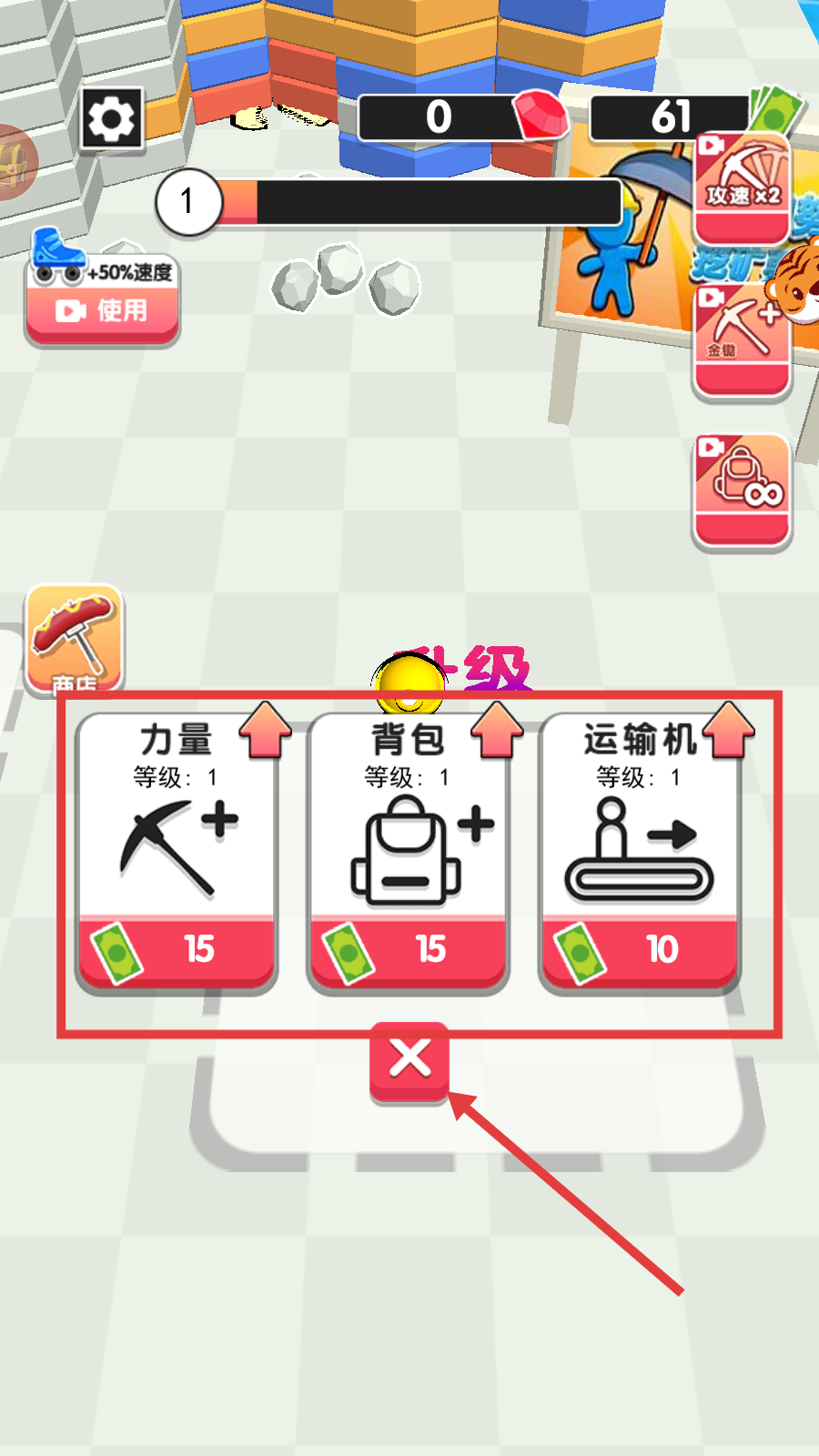Upgrade 力量 strength for 15 cash

coord(177,948)
